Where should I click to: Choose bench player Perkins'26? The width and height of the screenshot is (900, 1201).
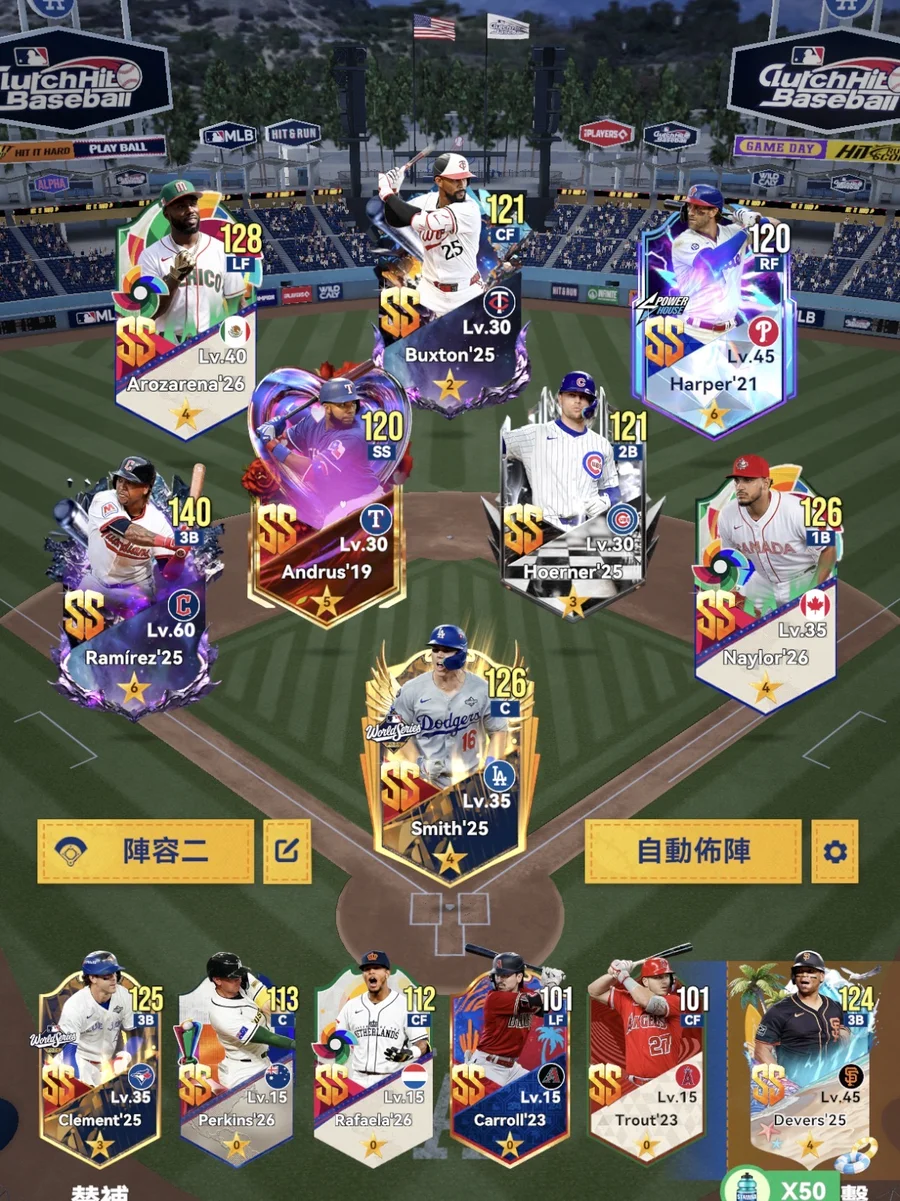coord(238,1060)
